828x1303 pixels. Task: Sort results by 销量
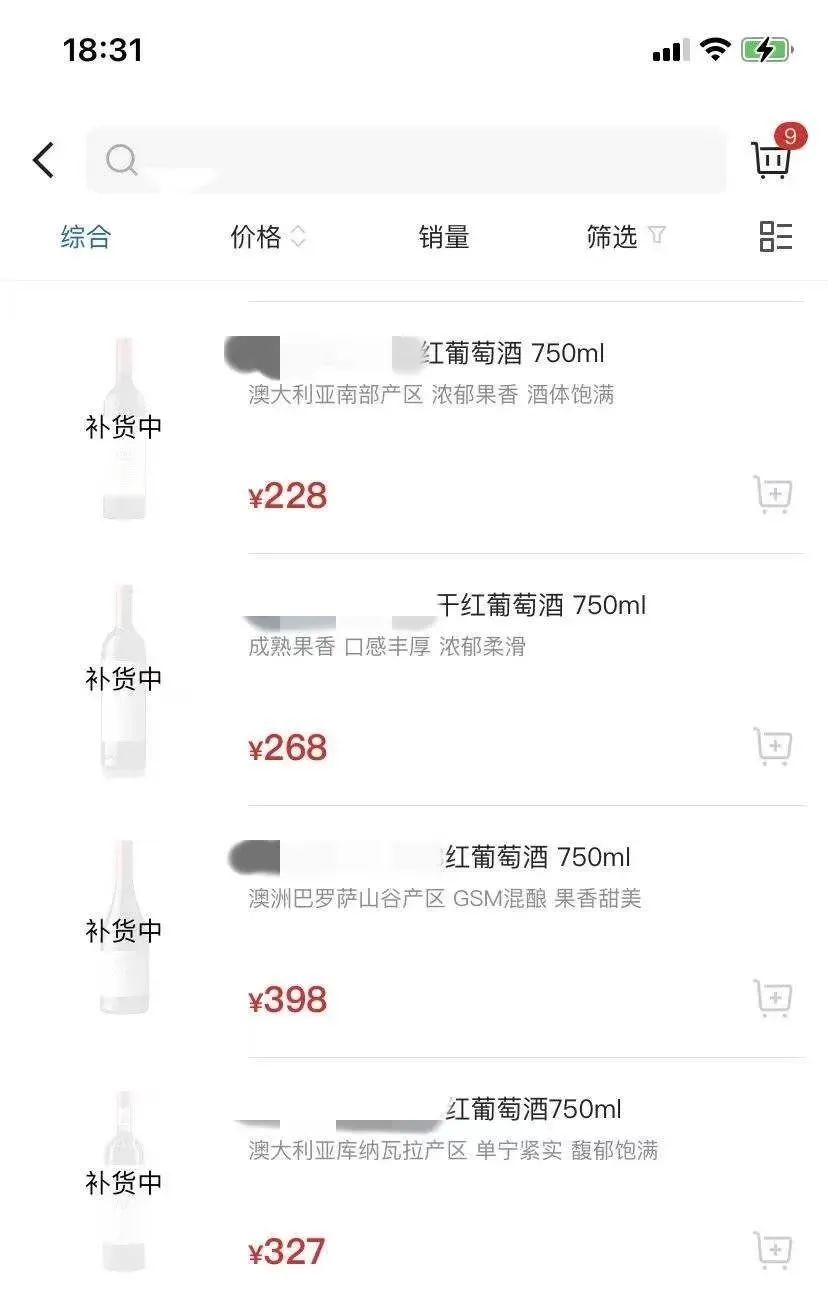444,237
